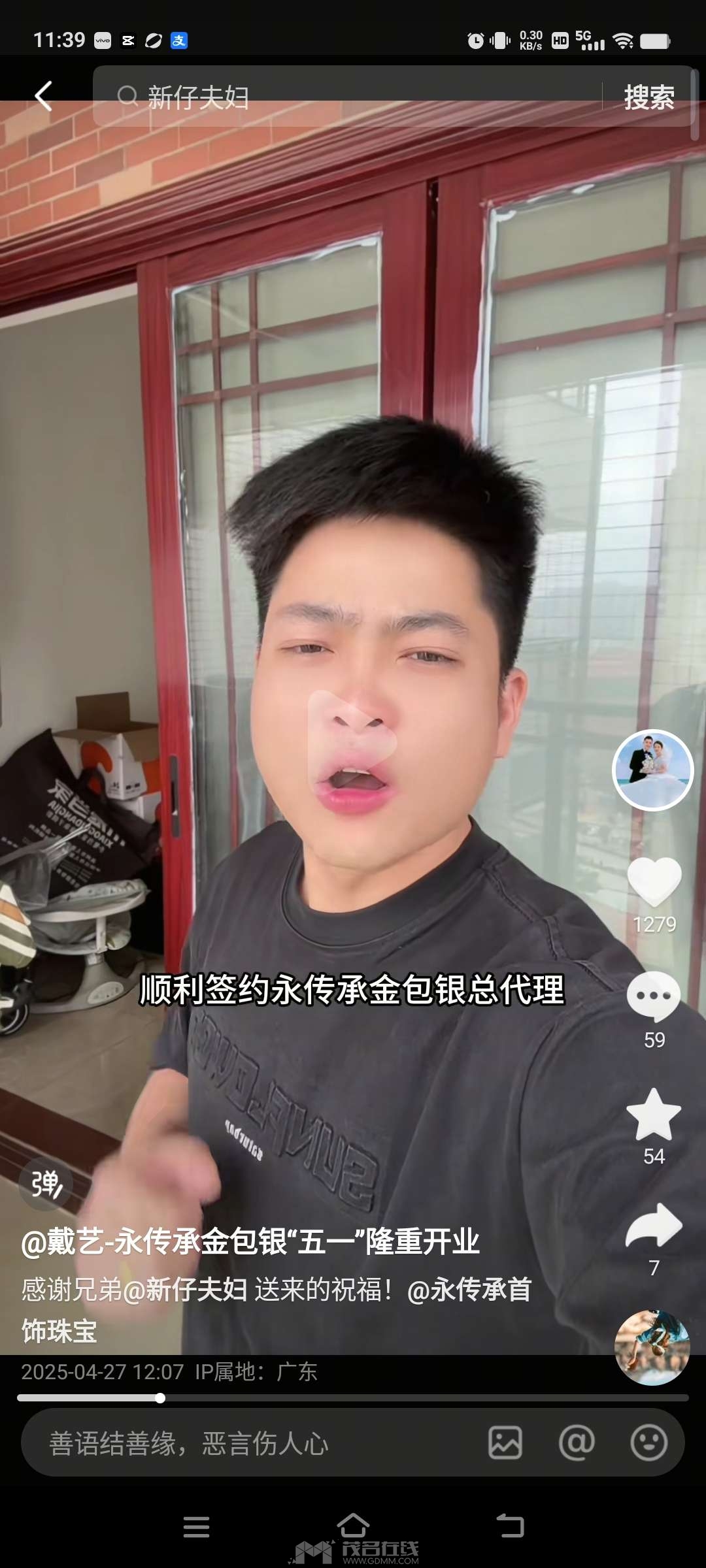706x1568 pixels.
Task: Go back using the top-left arrow
Action: pos(43,97)
